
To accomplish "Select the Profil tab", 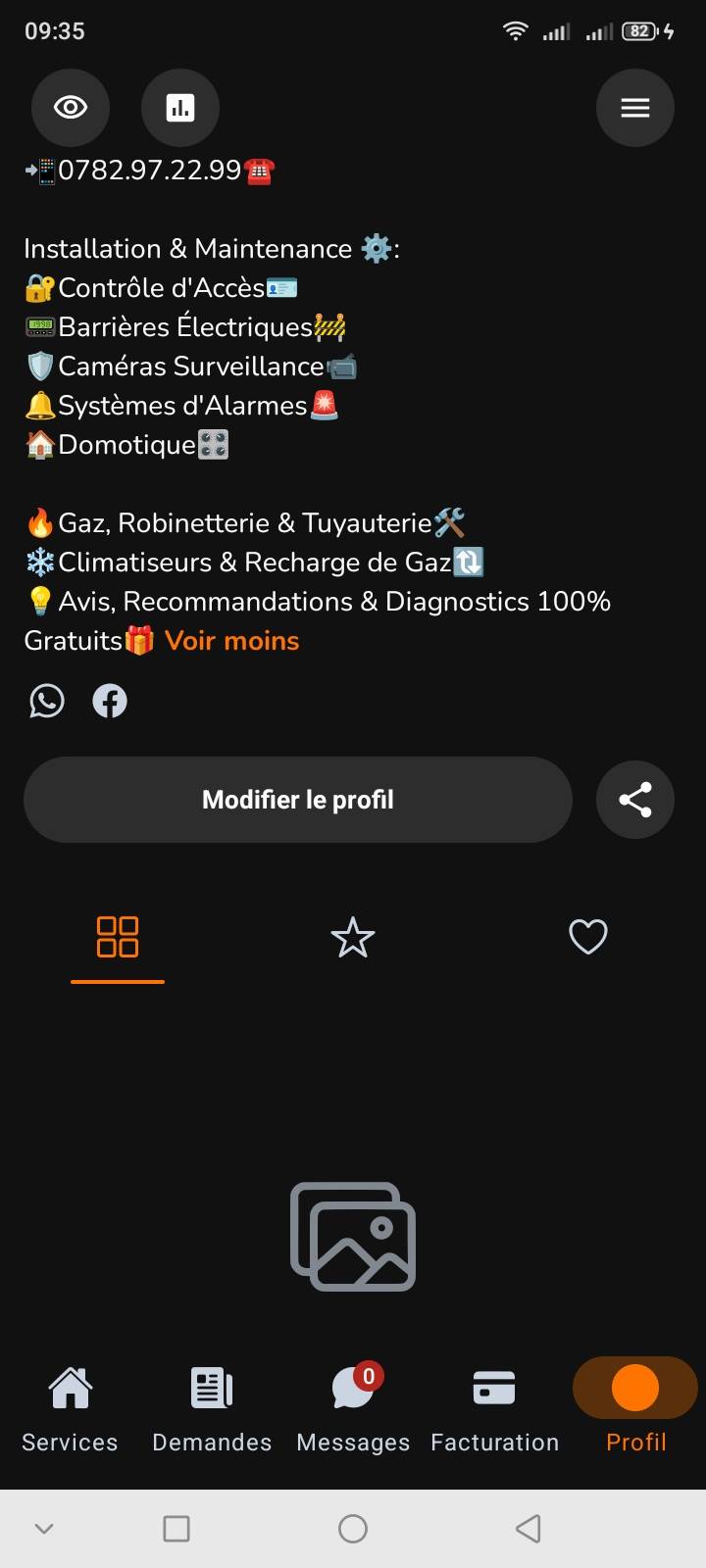I will (635, 1407).
